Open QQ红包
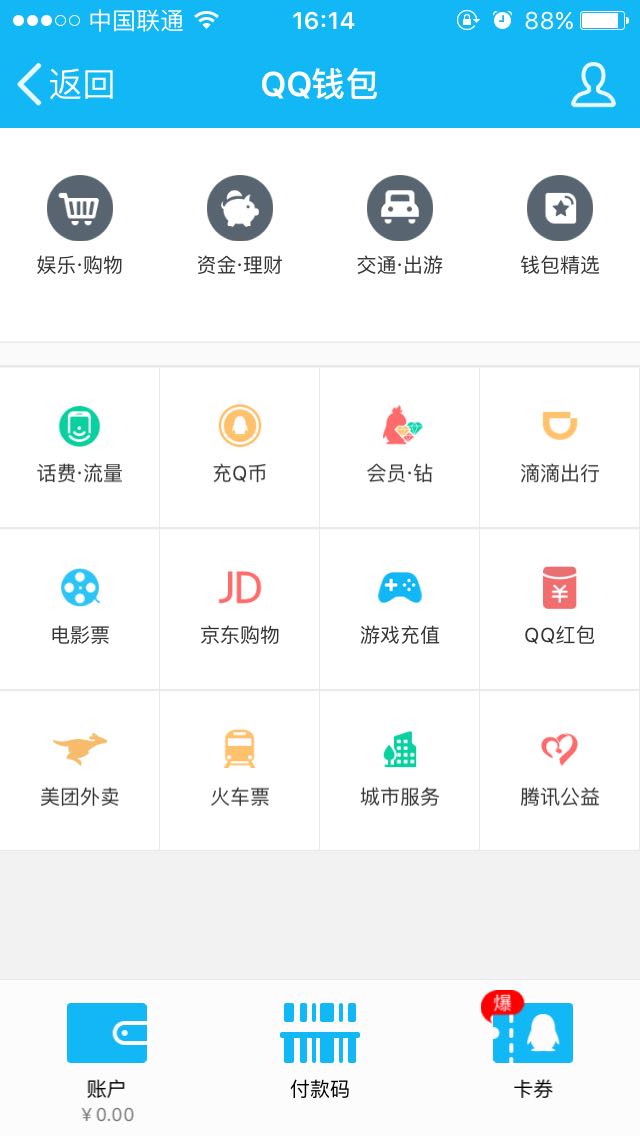The image size is (640, 1136). pos(560,609)
